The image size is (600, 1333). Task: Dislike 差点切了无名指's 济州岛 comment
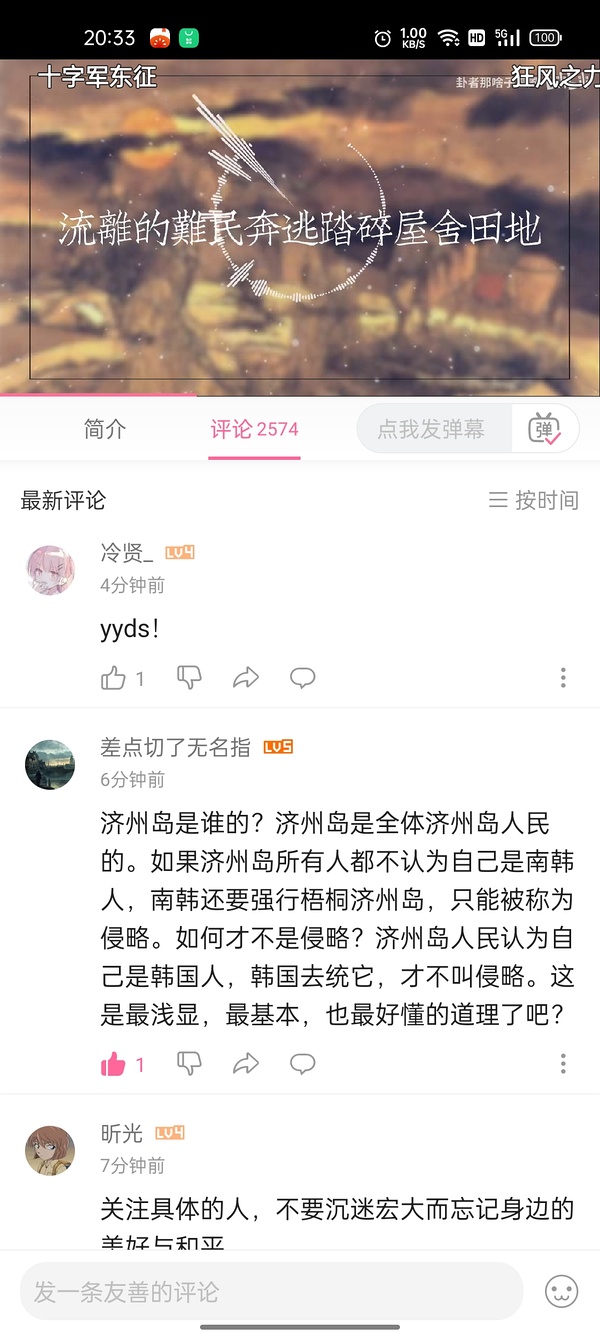coord(189,1063)
